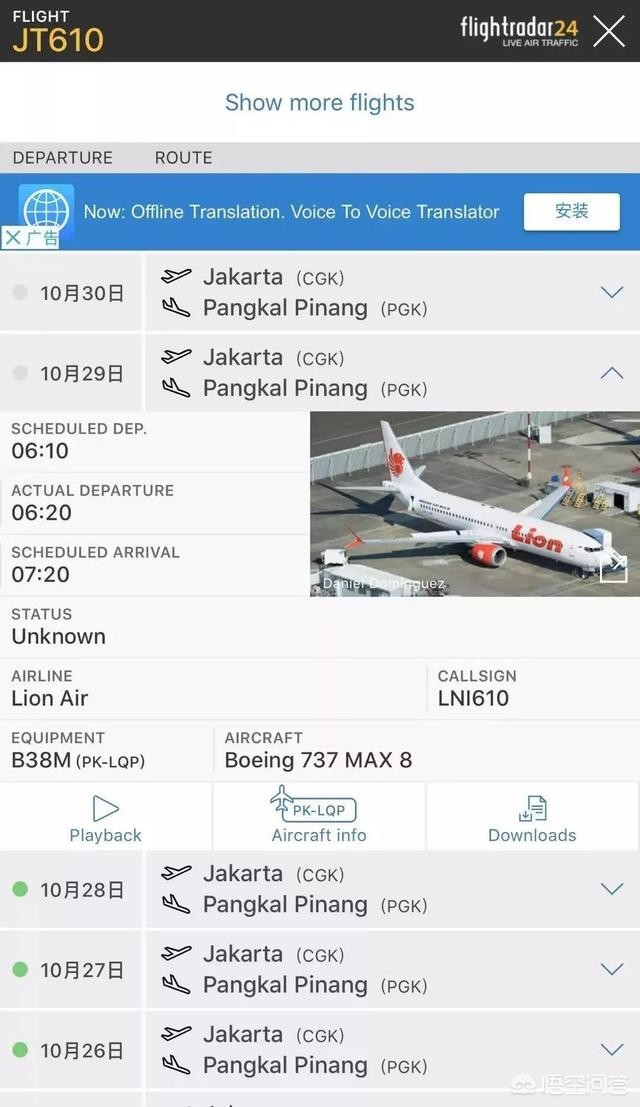This screenshot has height=1107, width=640.
Task: Dismiss the translator ad banner
Action: click(13, 238)
